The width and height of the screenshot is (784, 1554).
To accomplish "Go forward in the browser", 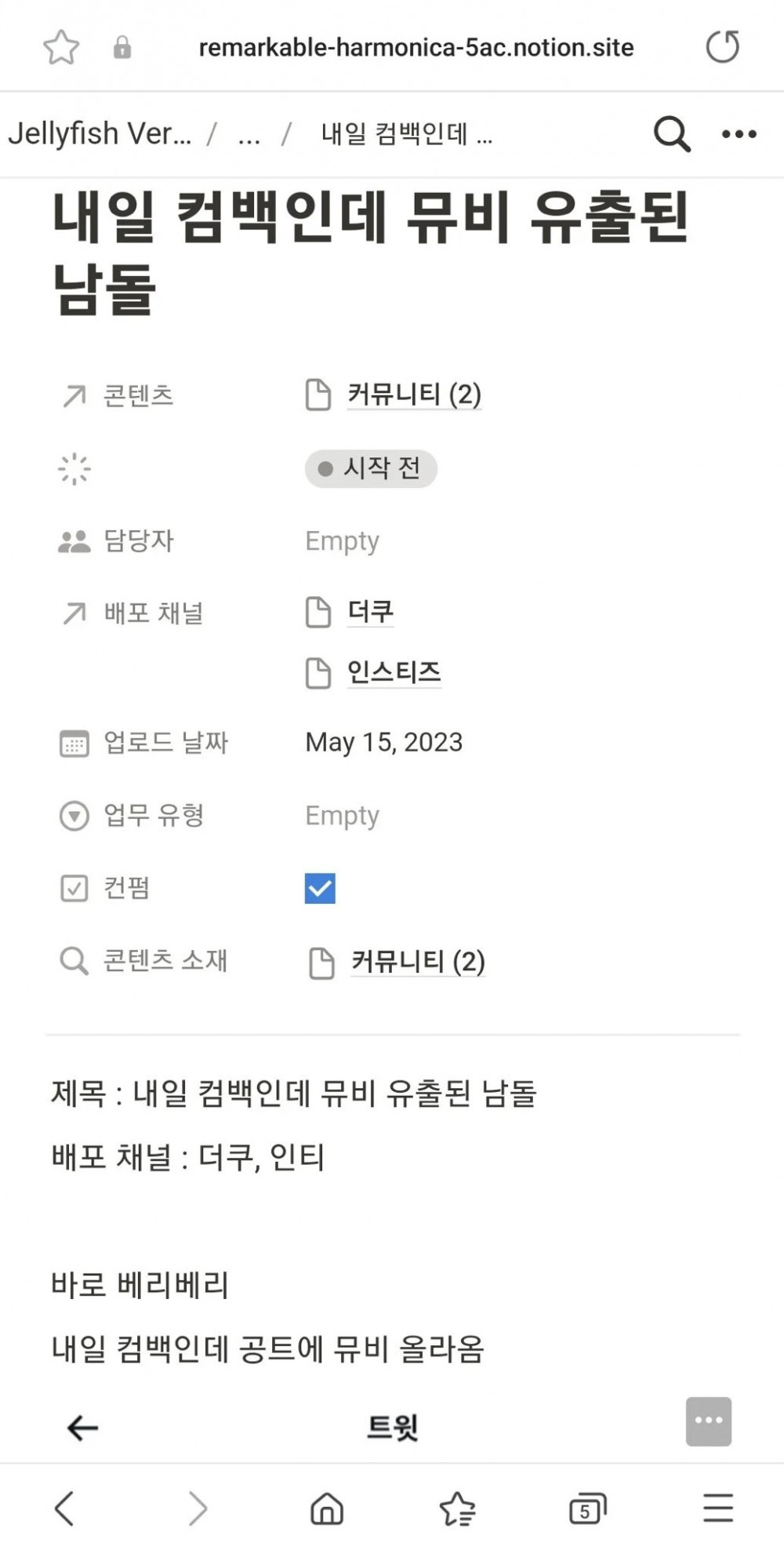I will [198, 1508].
